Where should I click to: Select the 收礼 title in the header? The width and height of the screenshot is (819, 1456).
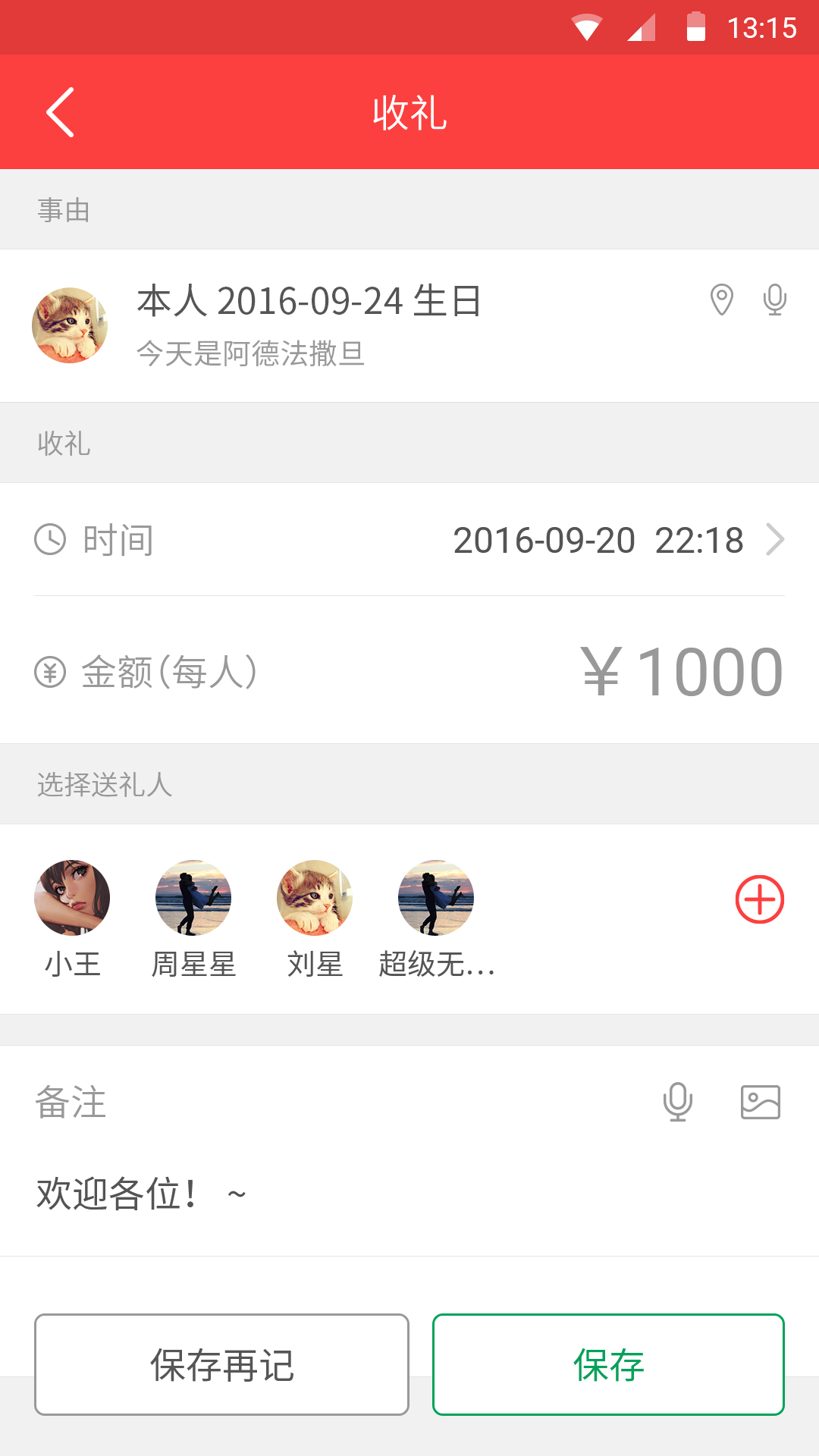pyautogui.click(x=409, y=114)
